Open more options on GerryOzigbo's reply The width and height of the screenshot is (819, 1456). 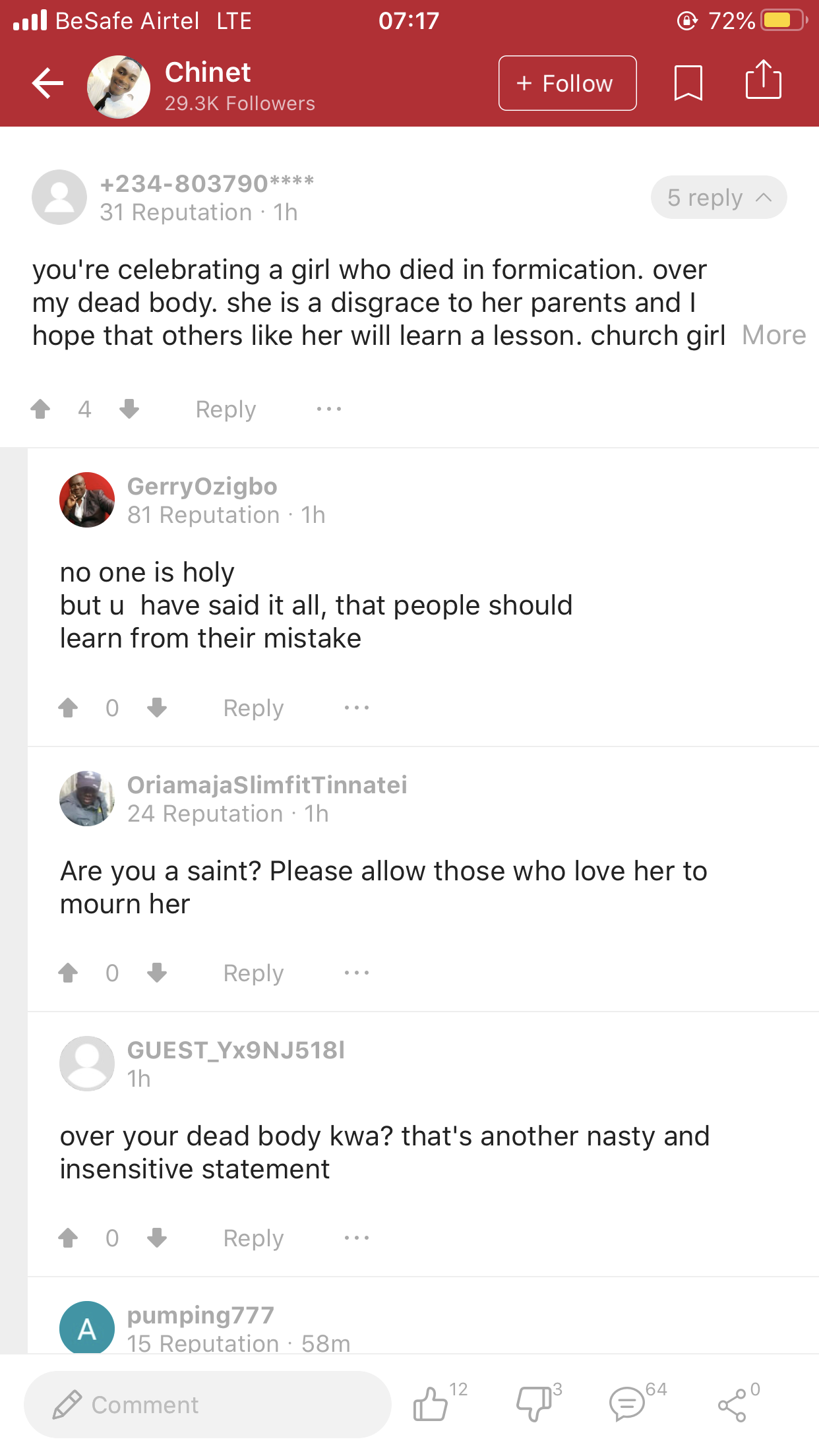tap(357, 708)
